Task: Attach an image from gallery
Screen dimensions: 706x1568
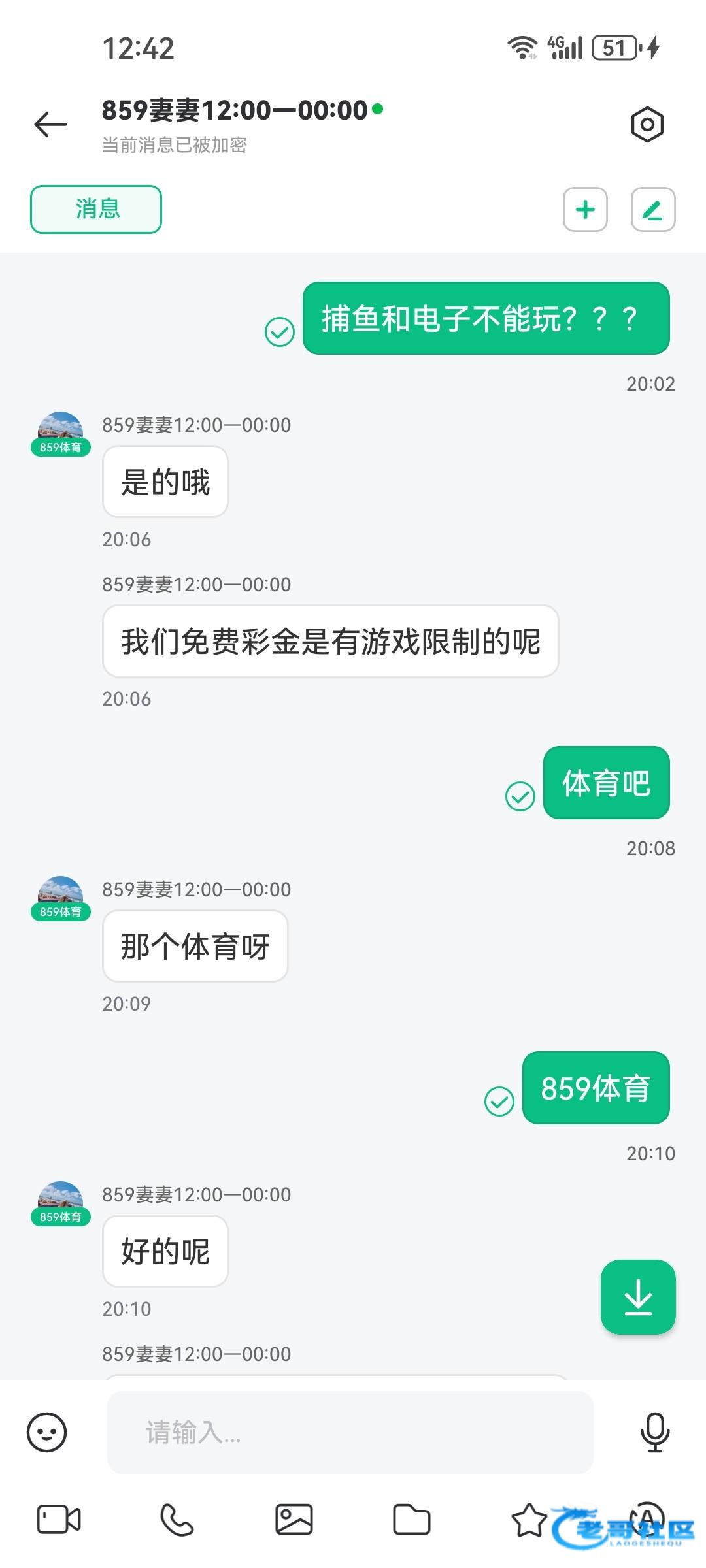Action: (x=294, y=1520)
